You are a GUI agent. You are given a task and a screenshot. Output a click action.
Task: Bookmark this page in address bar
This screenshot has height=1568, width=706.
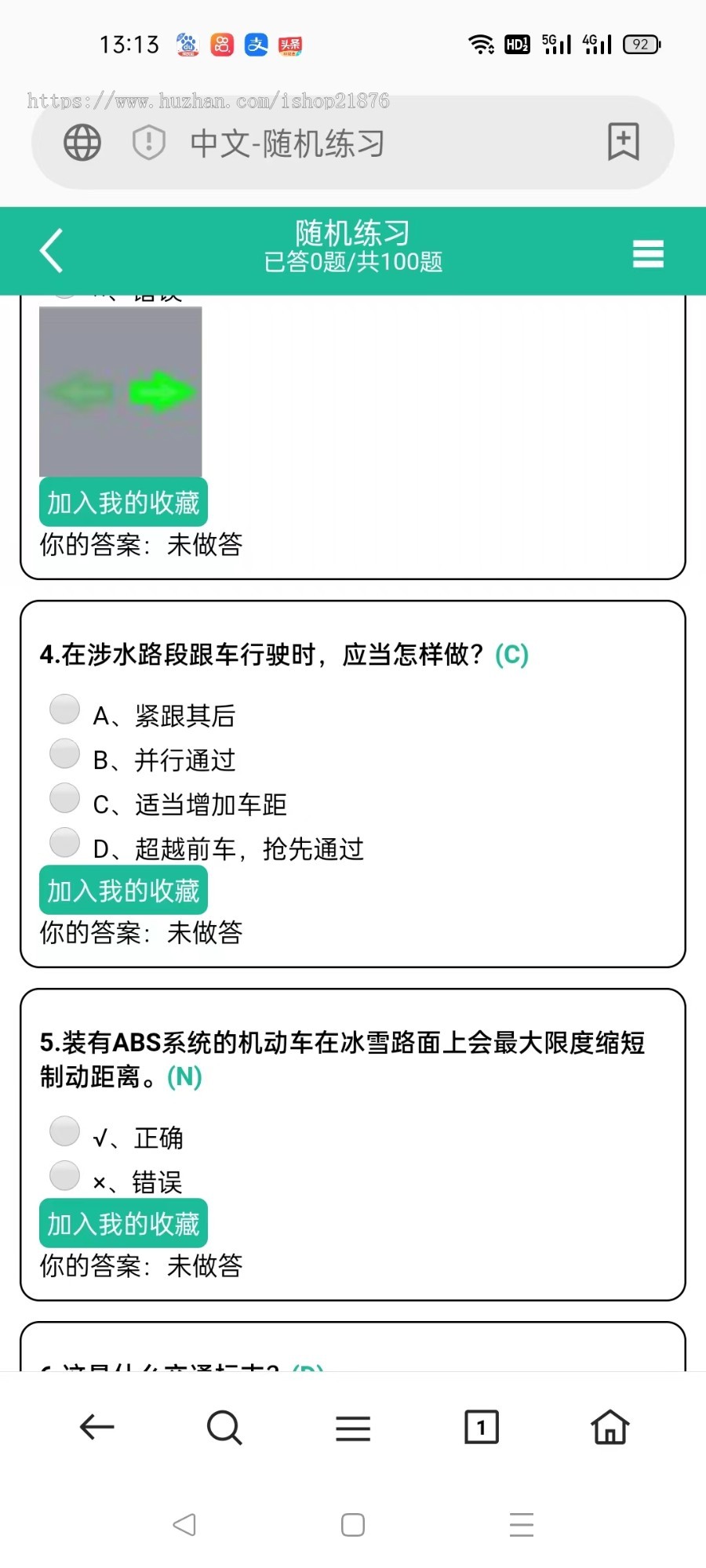(624, 142)
